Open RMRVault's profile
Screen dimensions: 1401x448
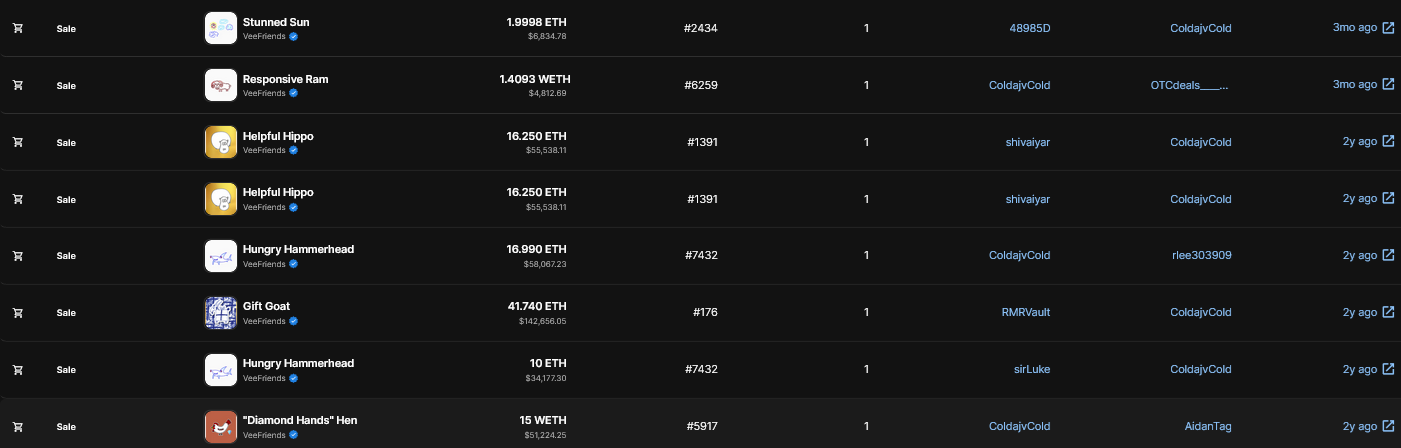[x=1026, y=312]
